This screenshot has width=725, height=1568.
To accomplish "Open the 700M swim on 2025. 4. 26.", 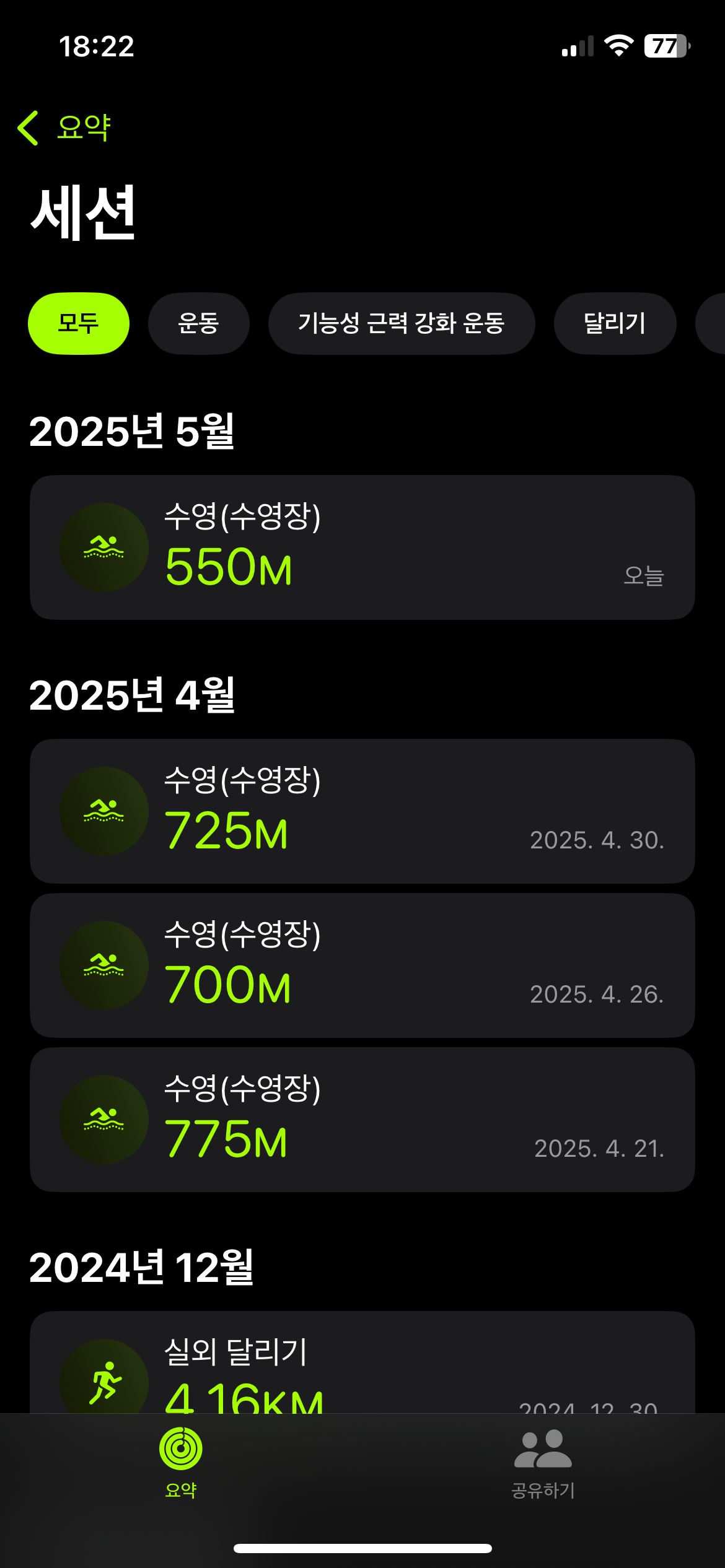I will [x=362, y=965].
